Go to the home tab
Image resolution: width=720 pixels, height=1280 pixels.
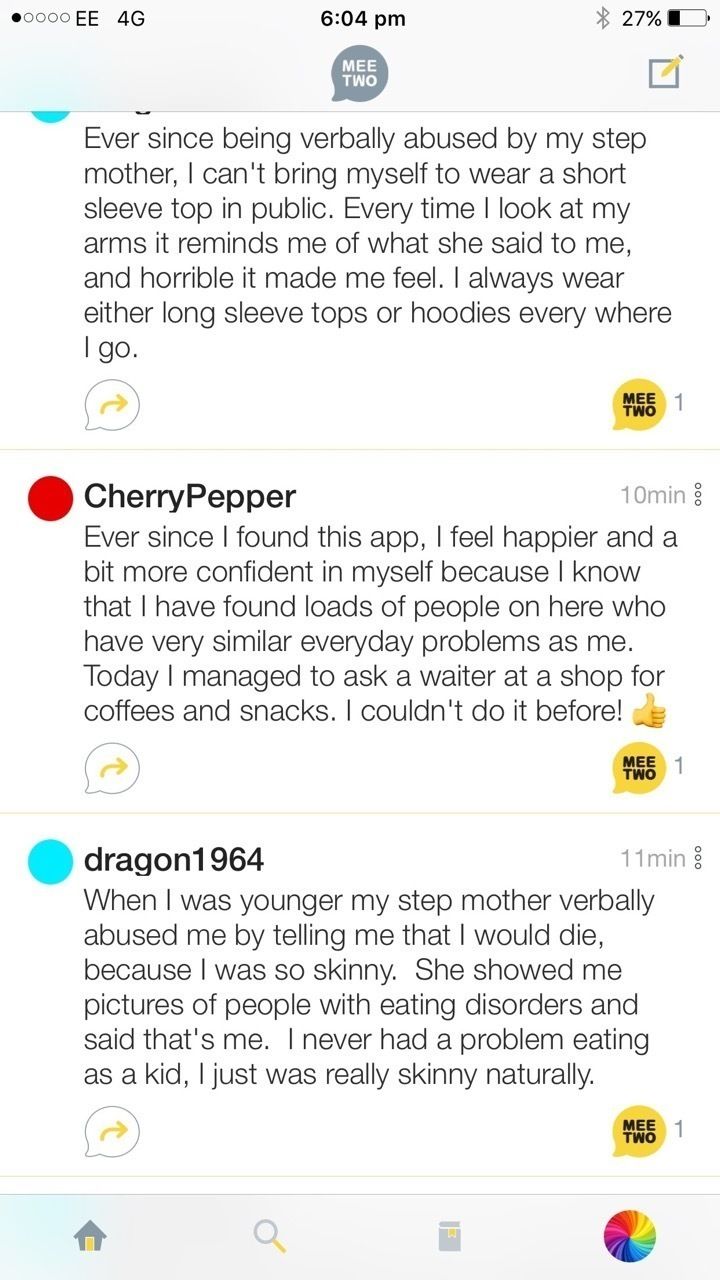(90, 1237)
